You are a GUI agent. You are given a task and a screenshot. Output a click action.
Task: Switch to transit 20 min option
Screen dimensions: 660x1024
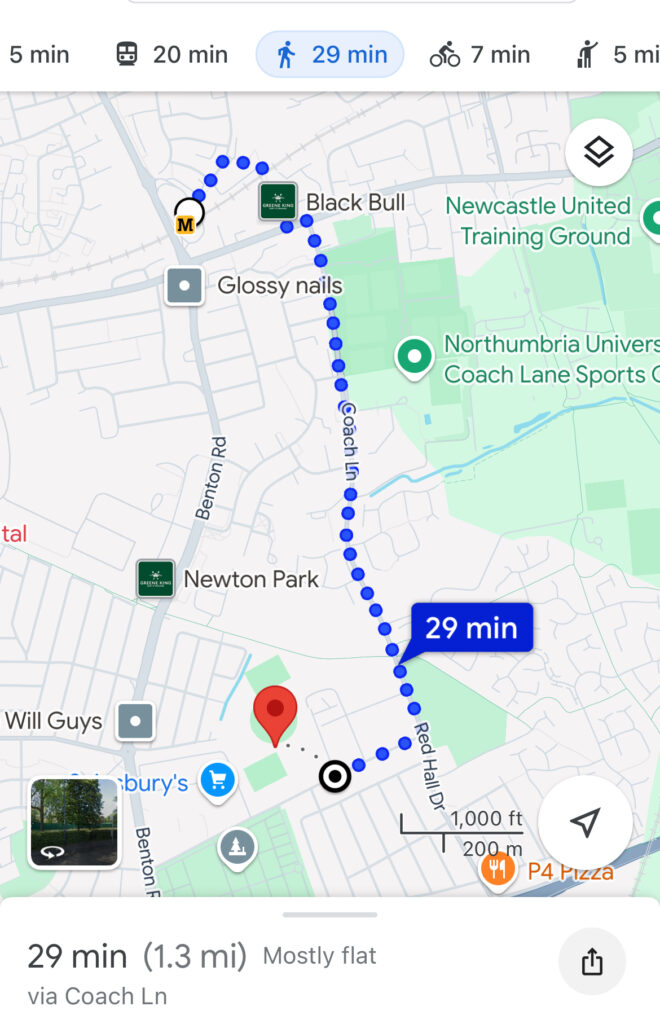(171, 54)
